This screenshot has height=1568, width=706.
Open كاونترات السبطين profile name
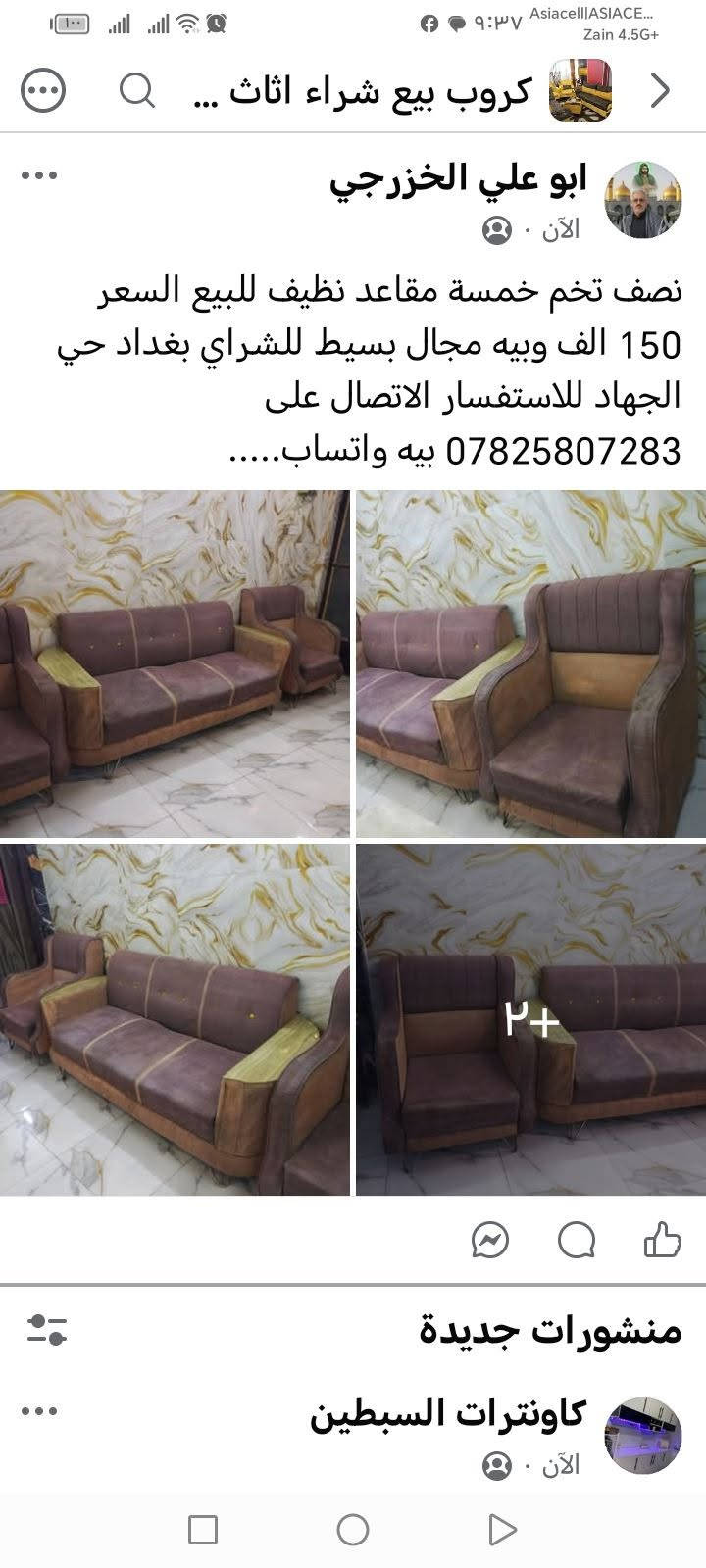point(448,1413)
